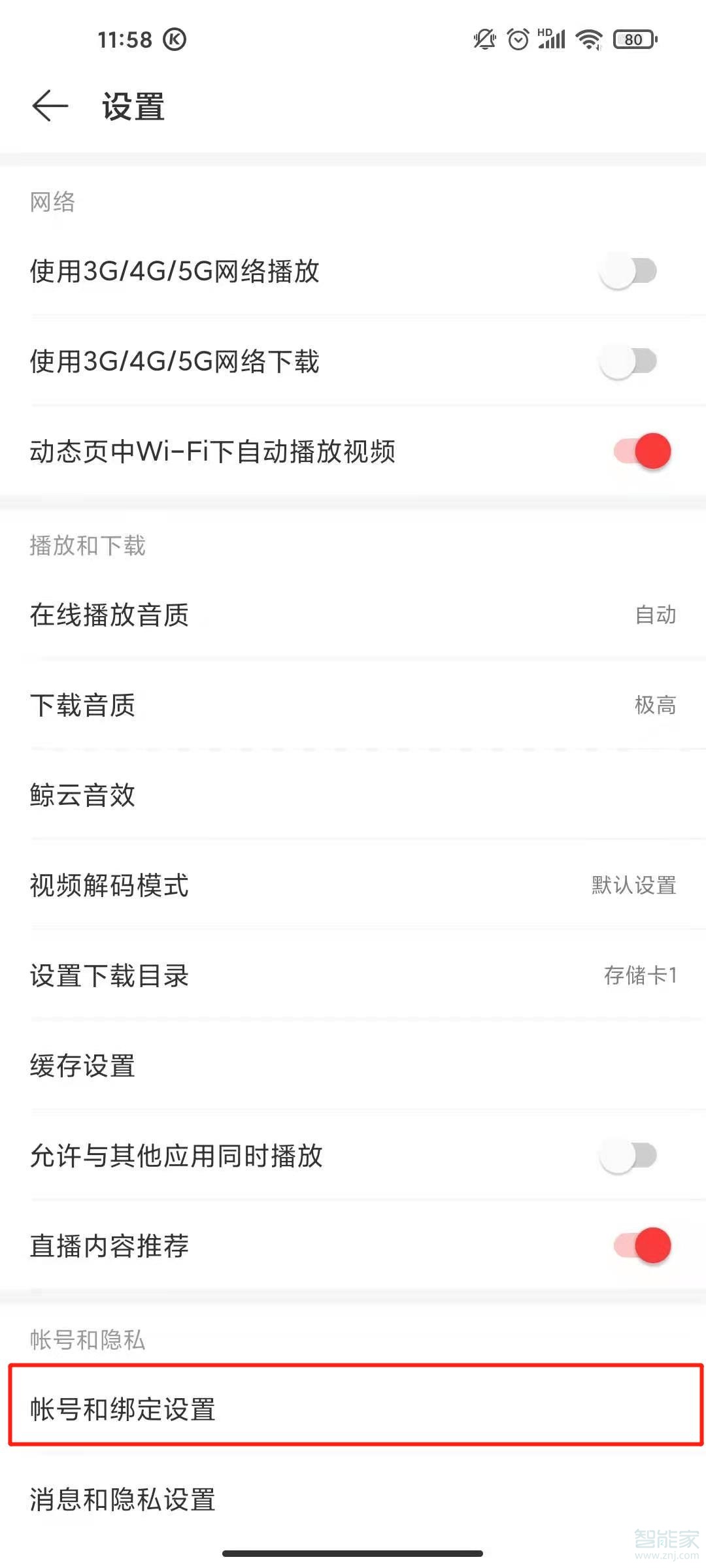
Task: Change 下载音质 from 极高
Action: pyautogui.click(x=353, y=706)
